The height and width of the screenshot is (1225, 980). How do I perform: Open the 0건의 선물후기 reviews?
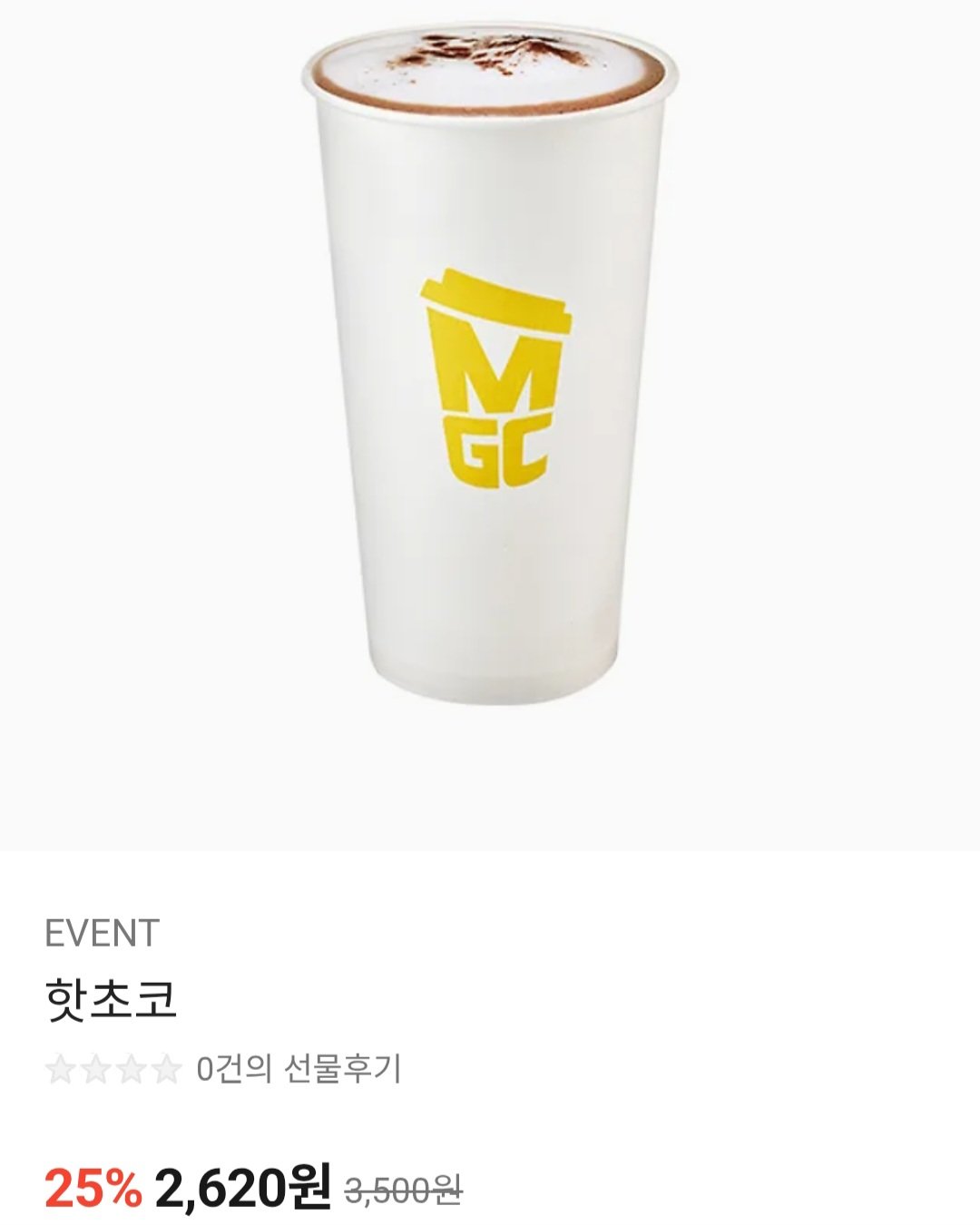(x=299, y=1069)
